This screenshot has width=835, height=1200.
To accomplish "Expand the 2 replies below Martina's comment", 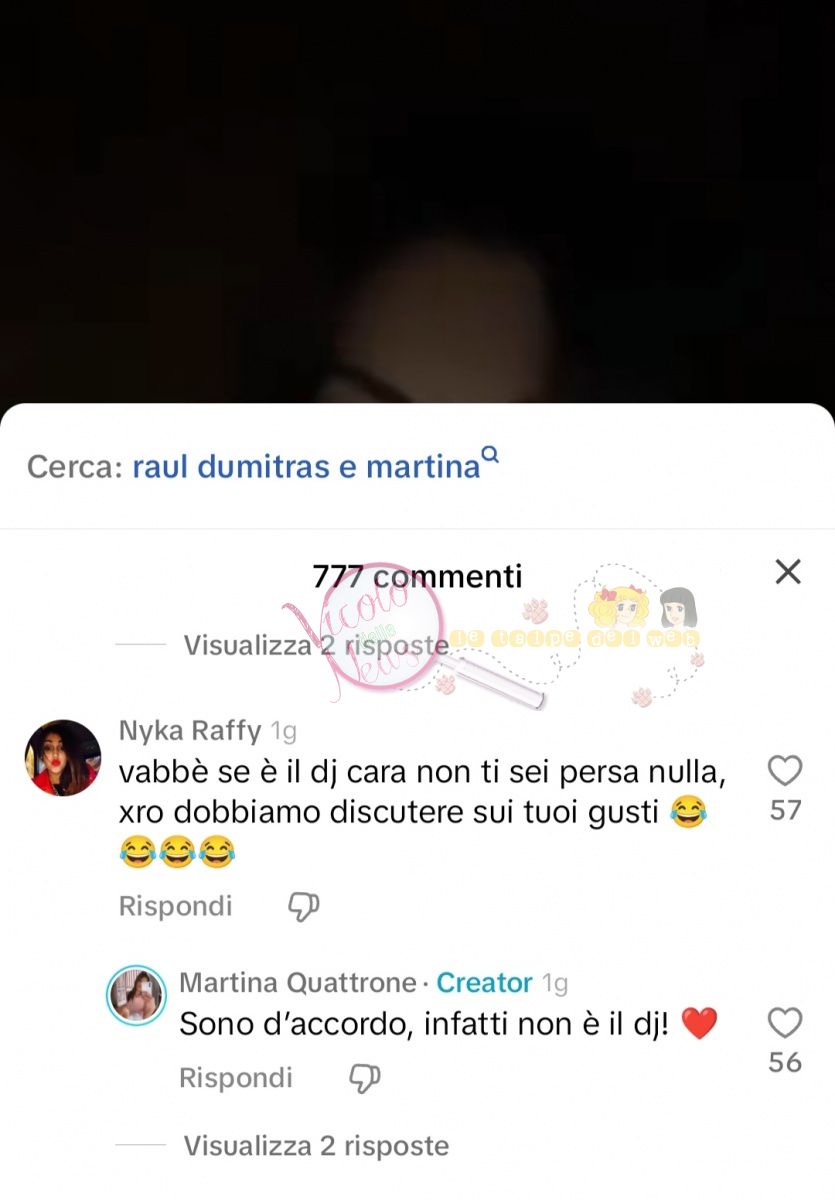I will click(x=316, y=1146).
